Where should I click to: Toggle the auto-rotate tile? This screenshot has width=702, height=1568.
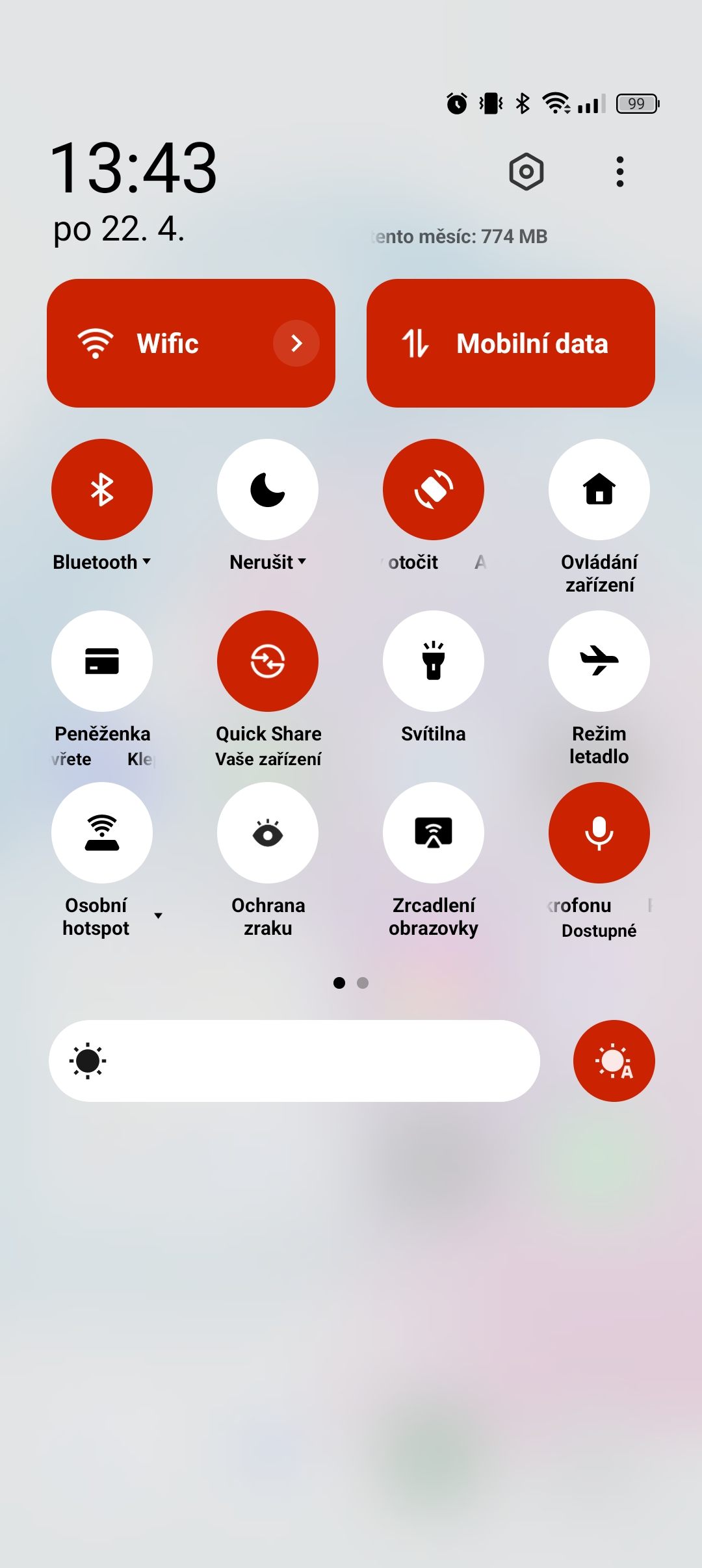point(434,490)
